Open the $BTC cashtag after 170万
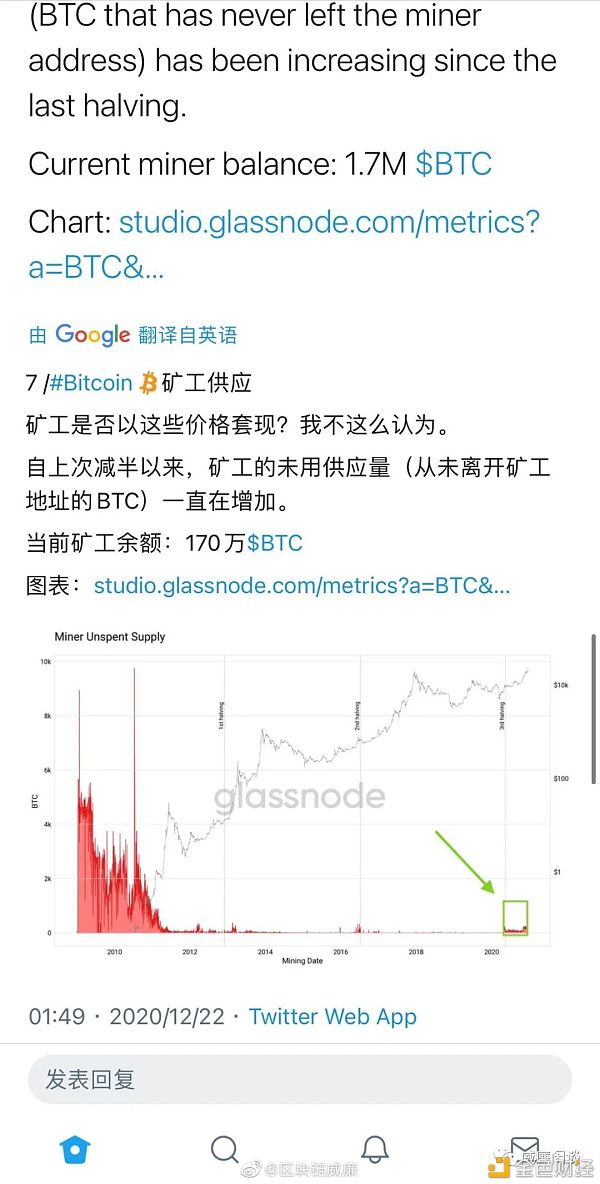The image size is (600, 1184). (274, 543)
